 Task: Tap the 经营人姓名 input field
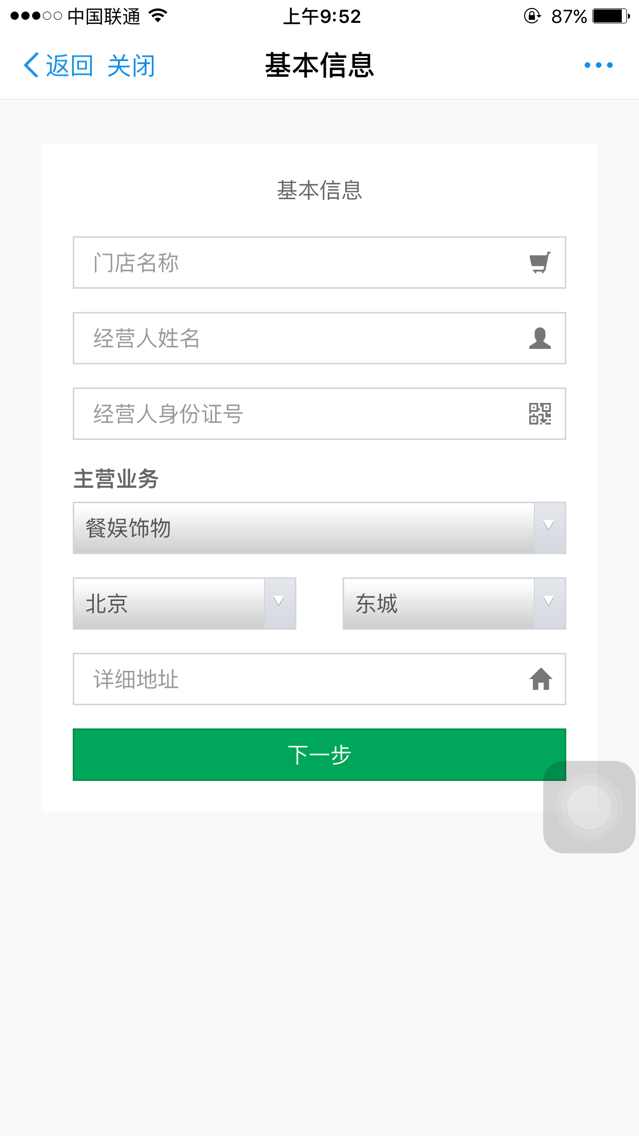click(300, 339)
